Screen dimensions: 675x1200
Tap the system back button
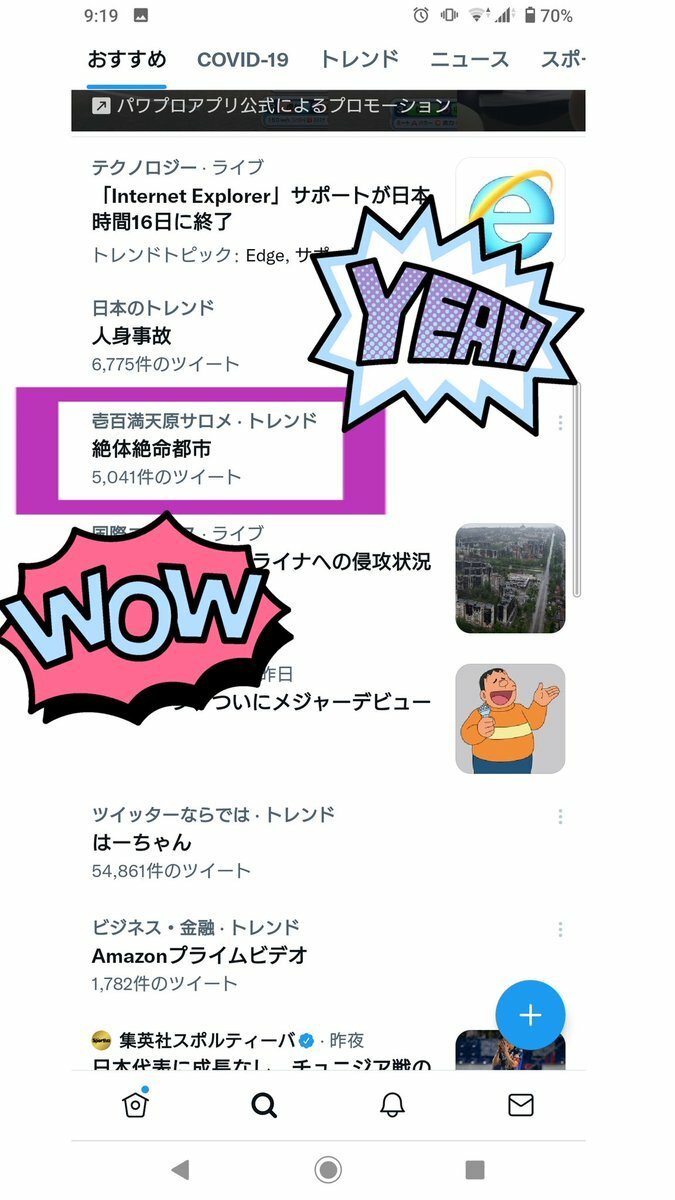[x=180, y=1169]
